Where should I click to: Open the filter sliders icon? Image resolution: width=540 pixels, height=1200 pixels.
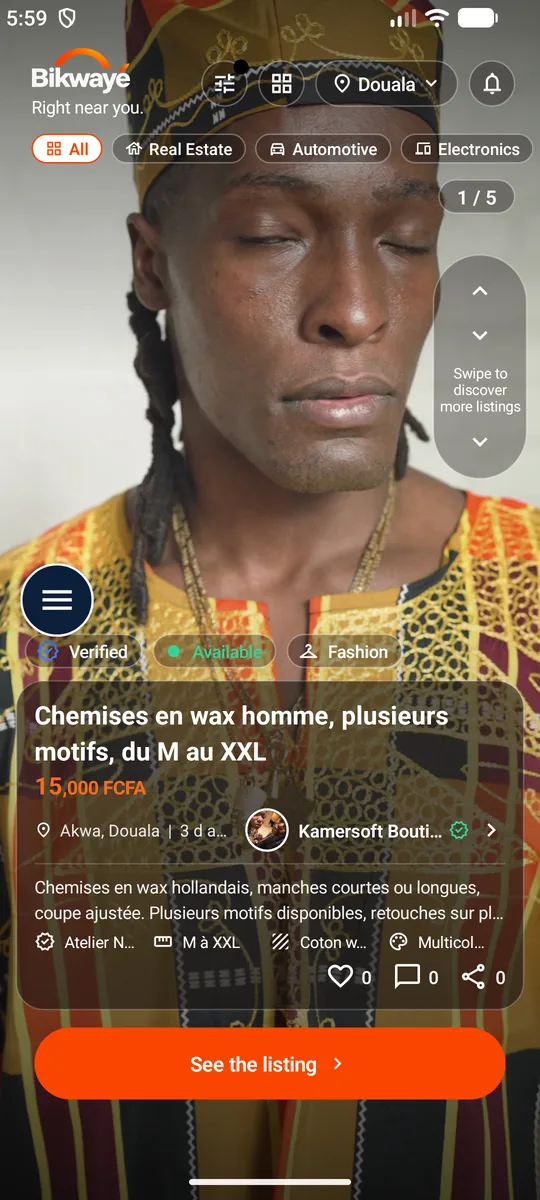225,84
